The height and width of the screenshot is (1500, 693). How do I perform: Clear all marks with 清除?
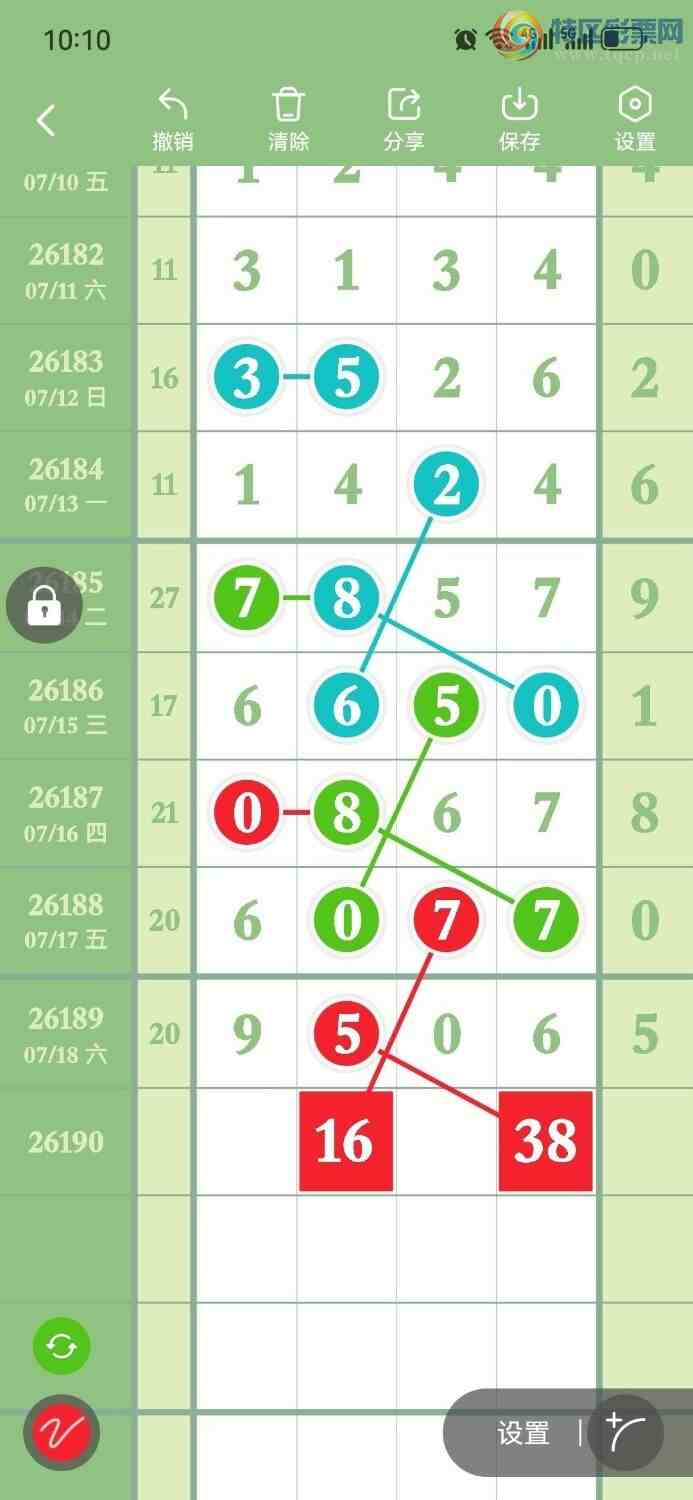point(288,120)
